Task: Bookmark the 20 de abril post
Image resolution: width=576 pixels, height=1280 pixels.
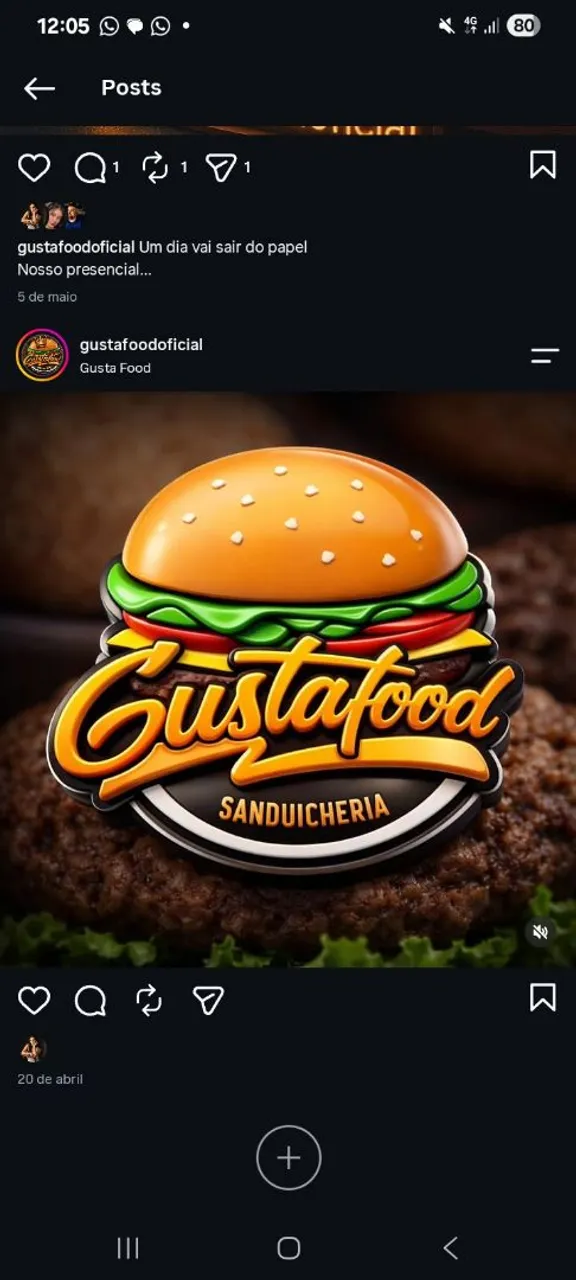Action: [542, 997]
